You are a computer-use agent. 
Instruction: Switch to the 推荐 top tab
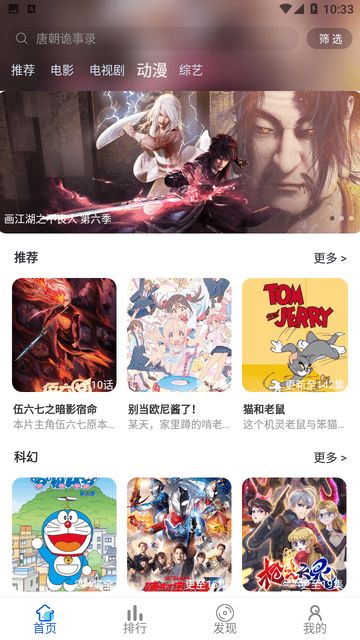(x=23, y=70)
